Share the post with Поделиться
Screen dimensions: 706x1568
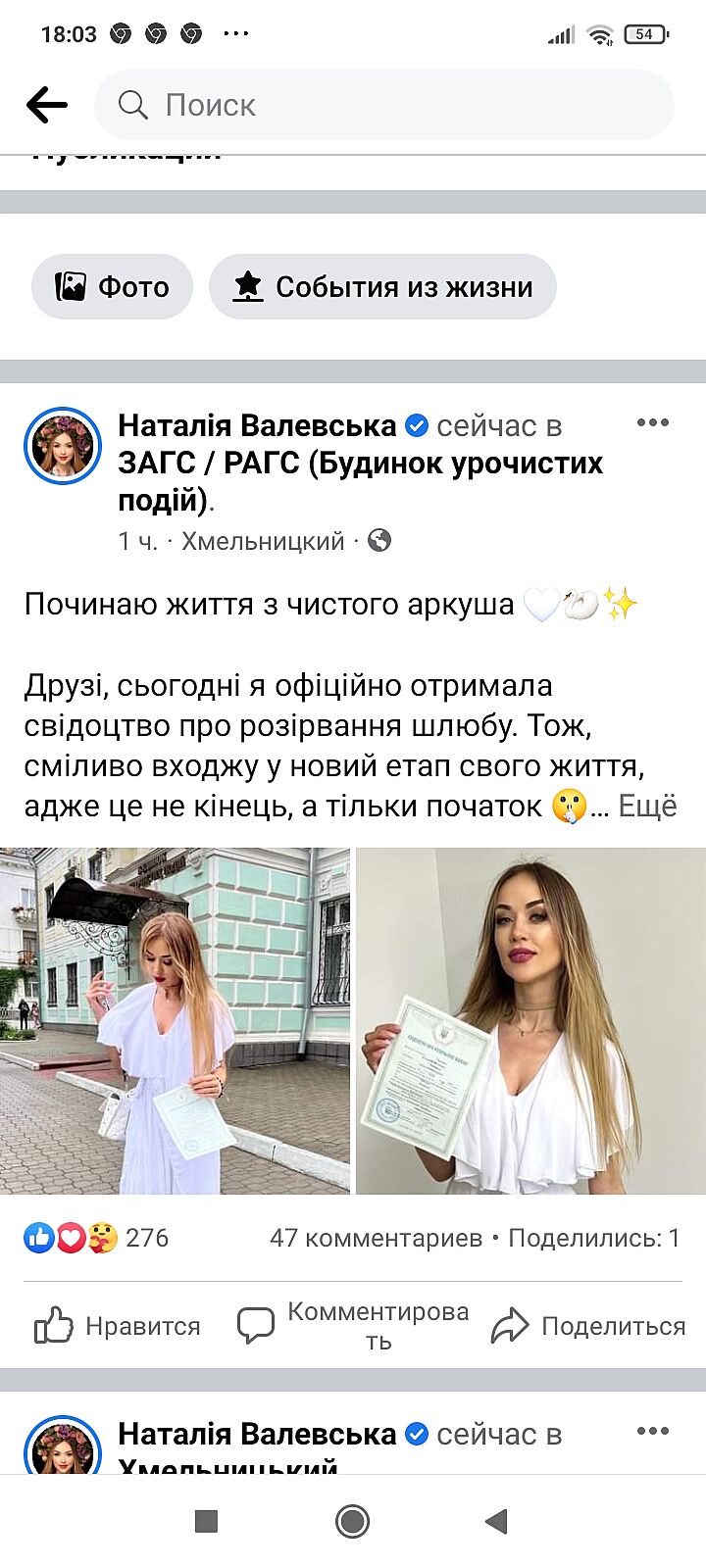point(588,1326)
